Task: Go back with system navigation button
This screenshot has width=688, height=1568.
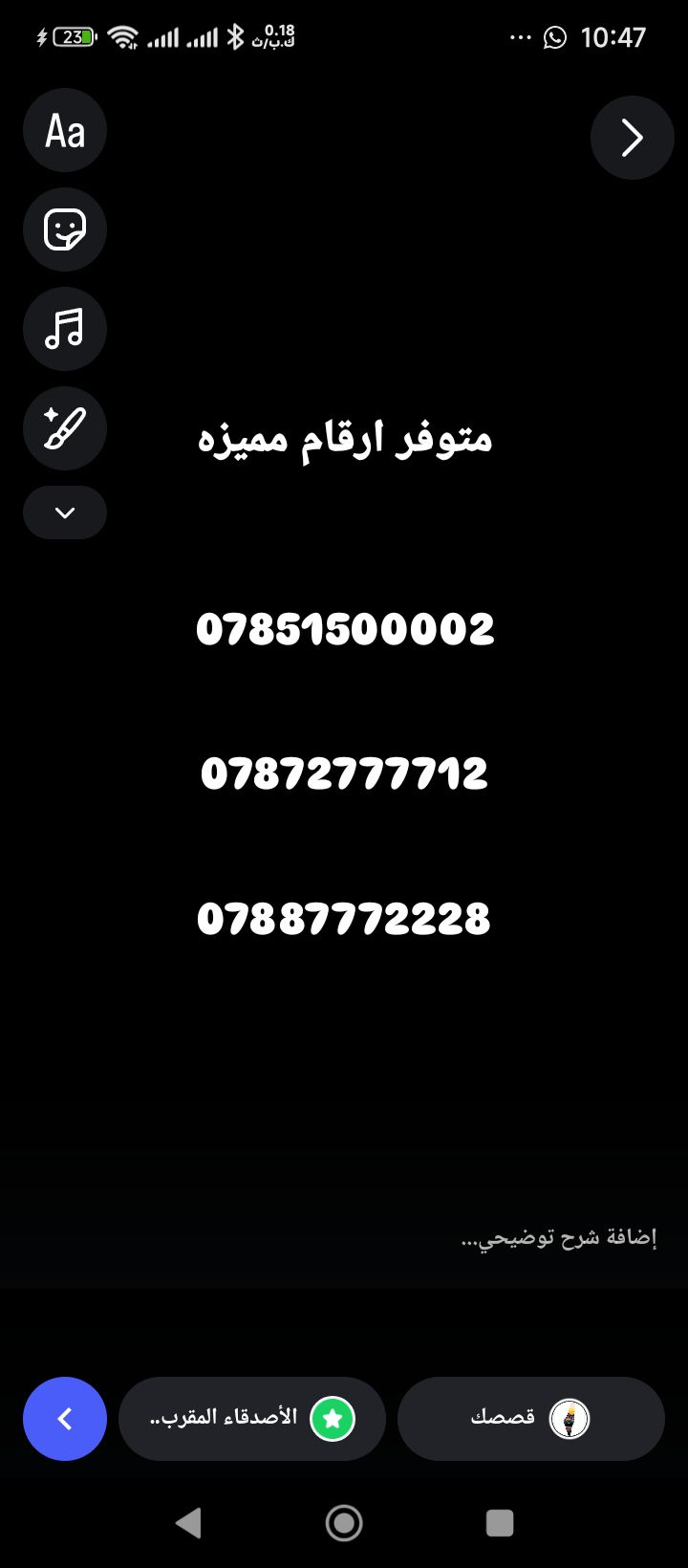Action: (188, 1523)
